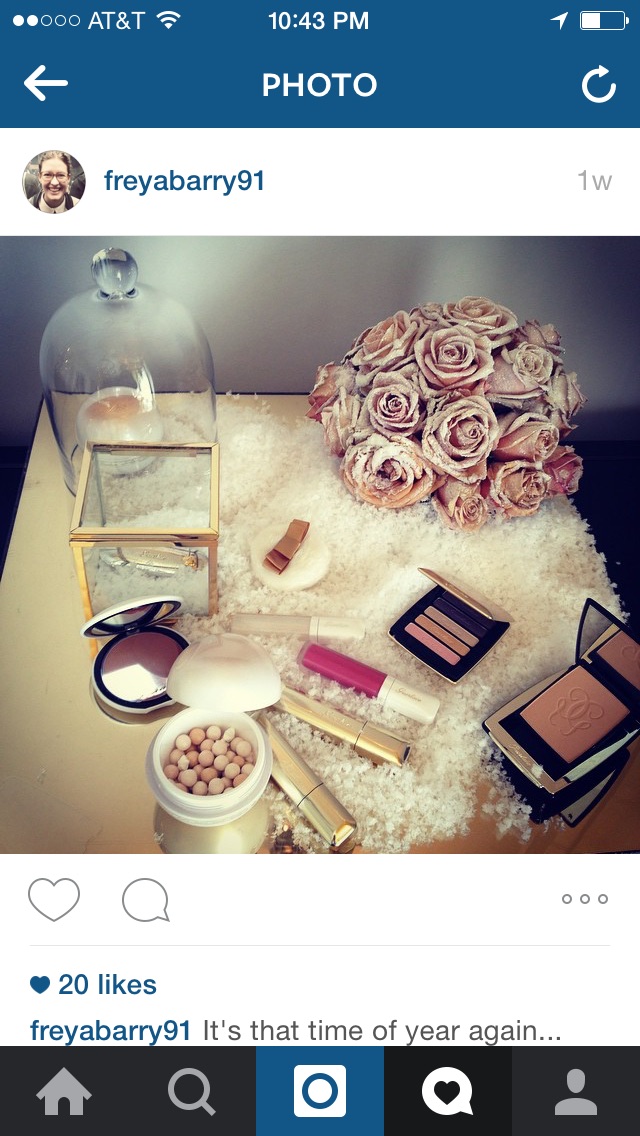Switch to the Home tab

pyautogui.click(x=64, y=1091)
